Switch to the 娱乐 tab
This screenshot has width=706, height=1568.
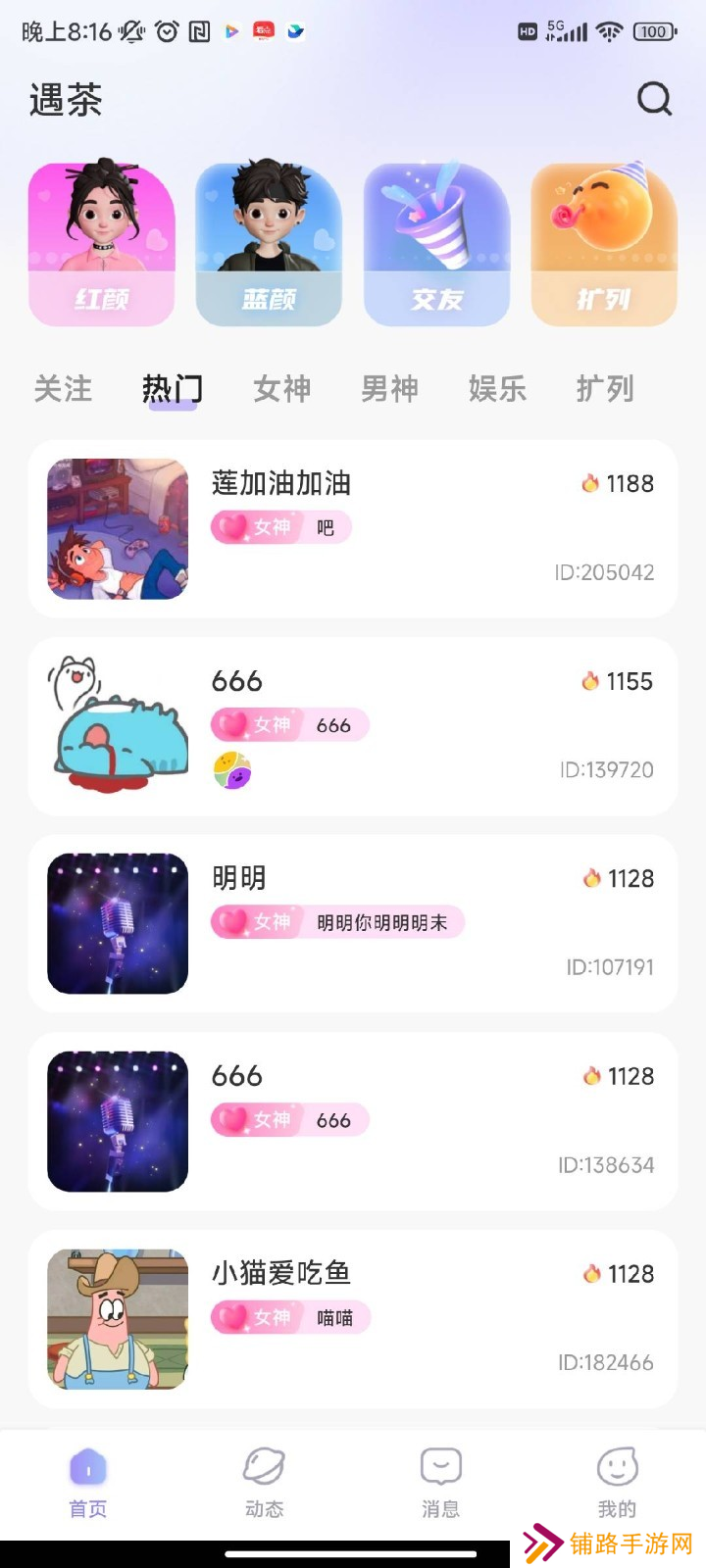pyautogui.click(x=497, y=389)
